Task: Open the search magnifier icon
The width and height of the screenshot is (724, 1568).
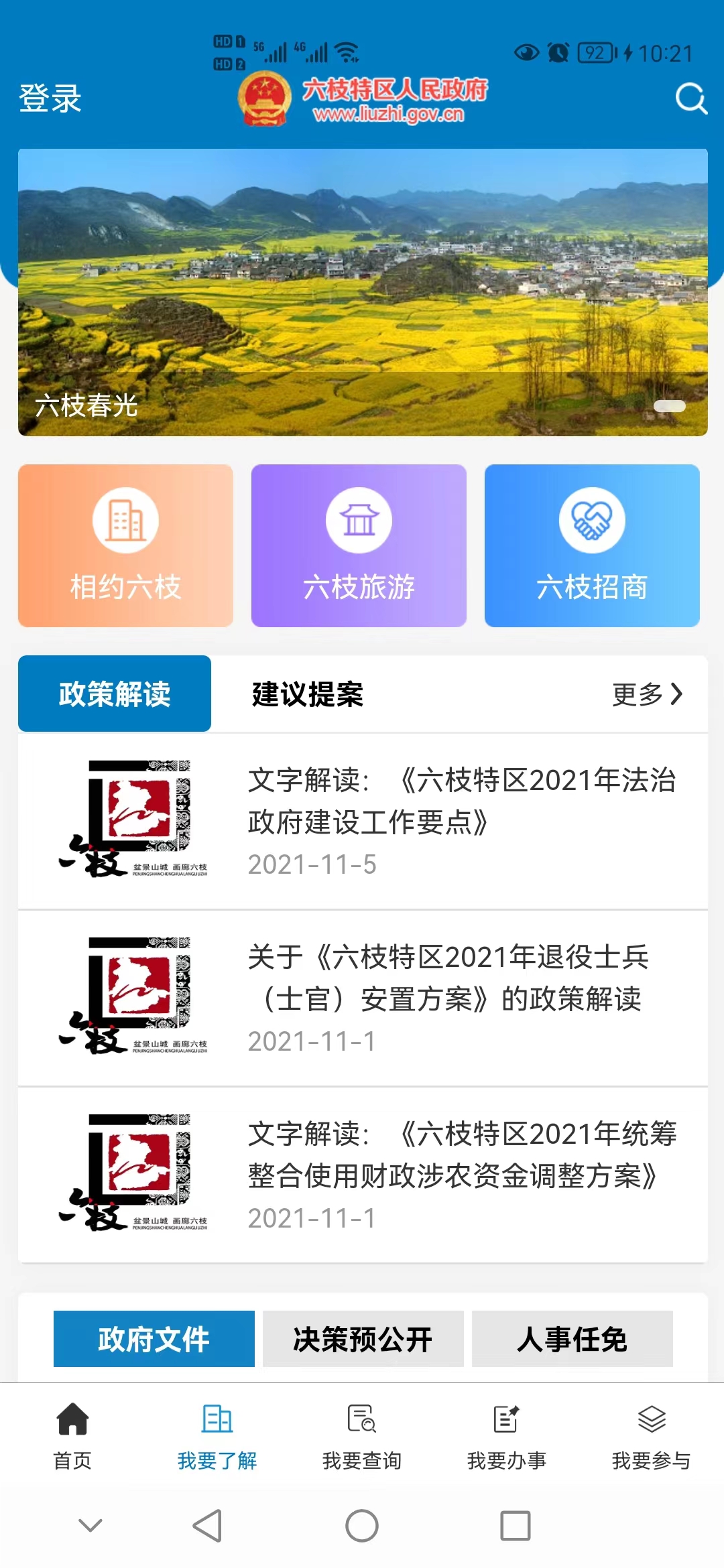Action: click(x=691, y=99)
